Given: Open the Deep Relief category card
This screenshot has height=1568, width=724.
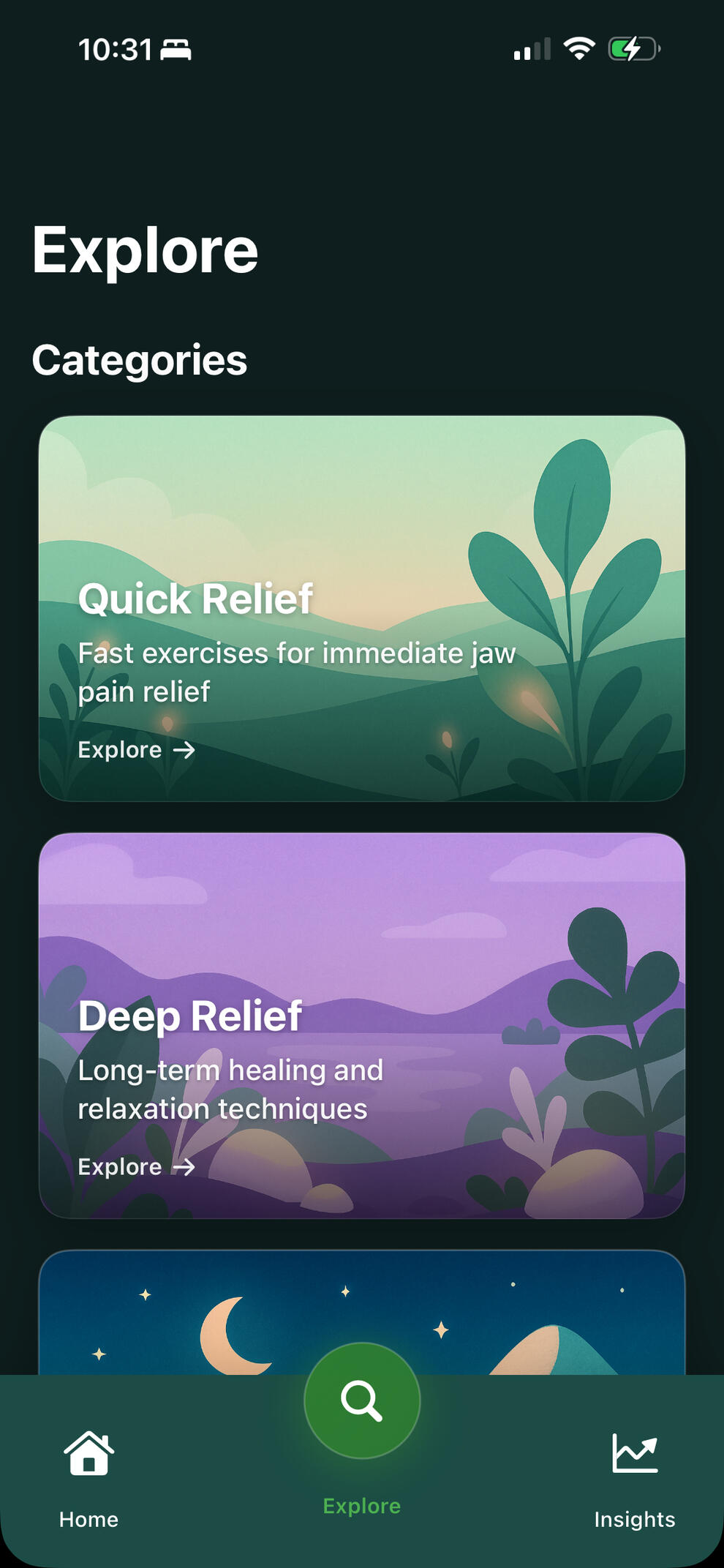Looking at the screenshot, I should click(x=361, y=1024).
